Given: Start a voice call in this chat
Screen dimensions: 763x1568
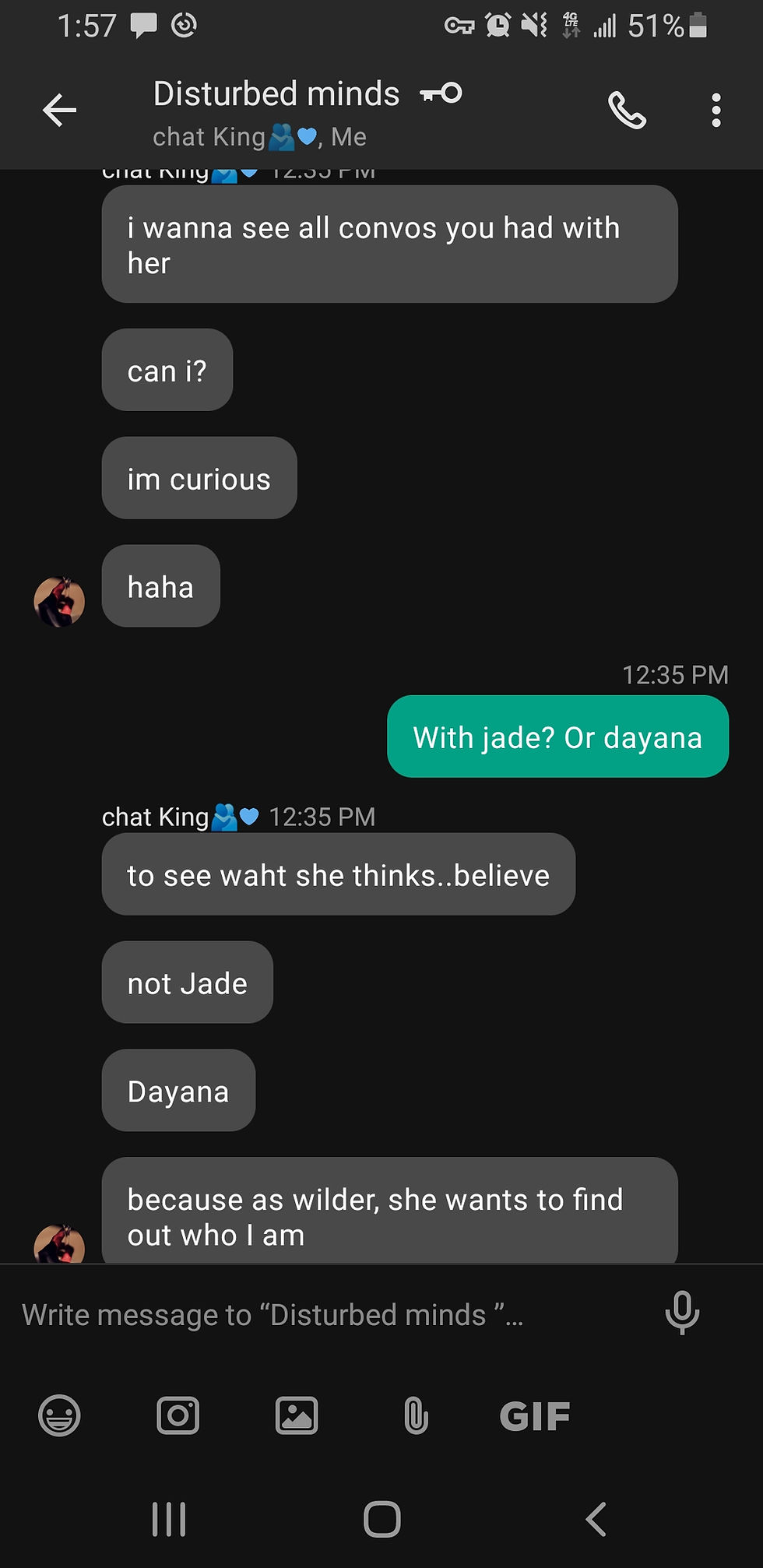Looking at the screenshot, I should [x=627, y=110].
